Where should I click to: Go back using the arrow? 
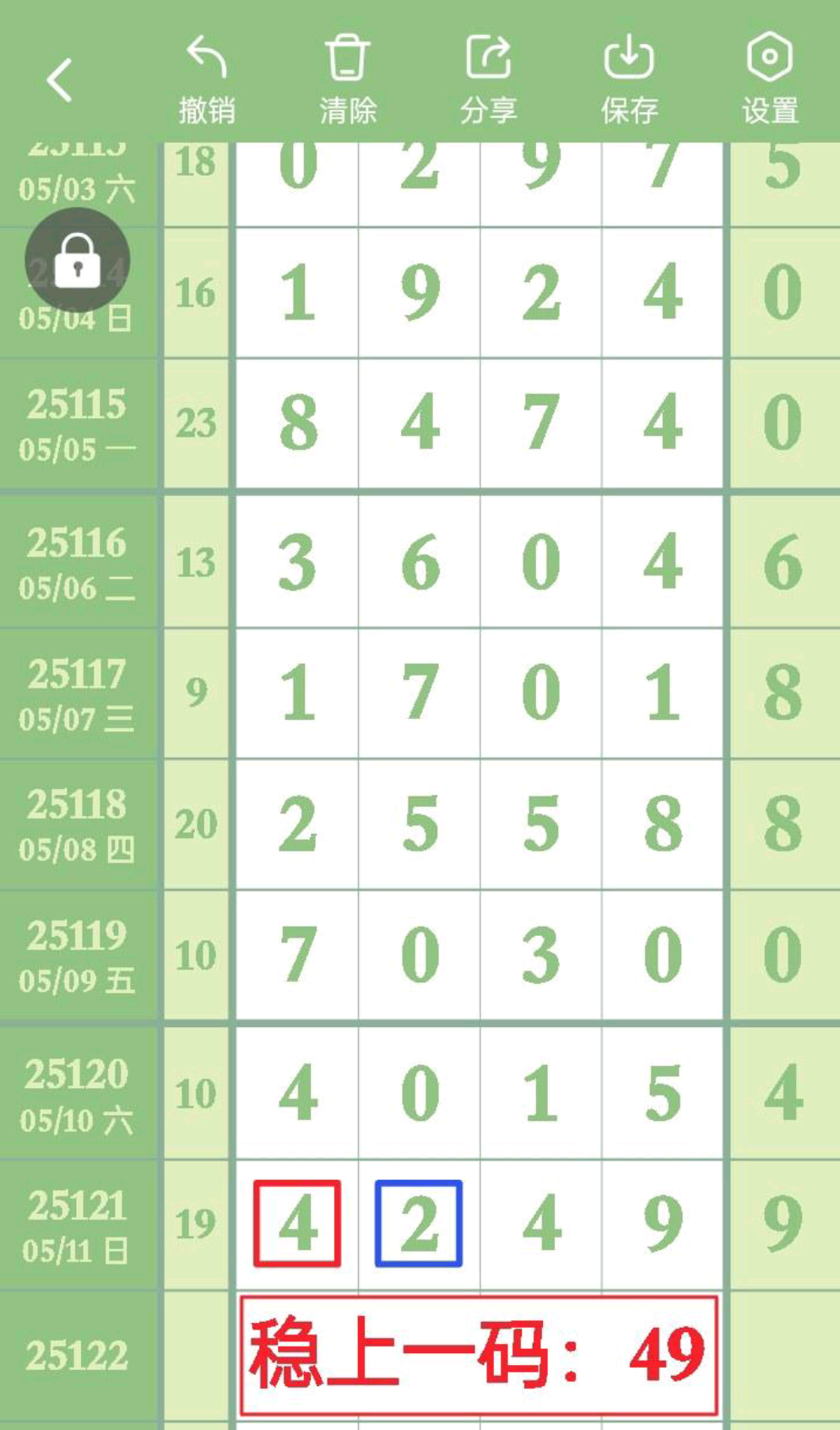(59, 80)
